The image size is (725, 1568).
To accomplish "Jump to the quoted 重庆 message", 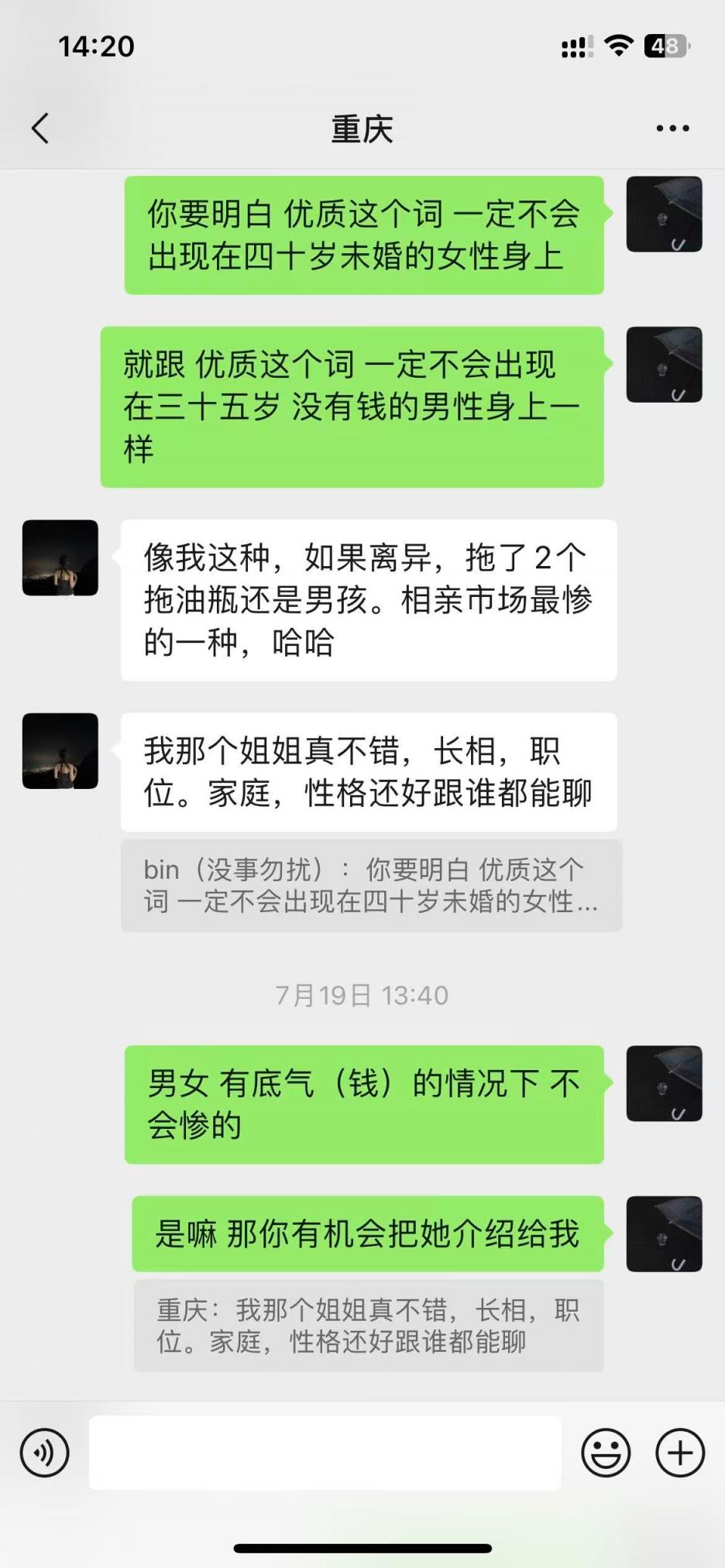I will [x=369, y=1326].
